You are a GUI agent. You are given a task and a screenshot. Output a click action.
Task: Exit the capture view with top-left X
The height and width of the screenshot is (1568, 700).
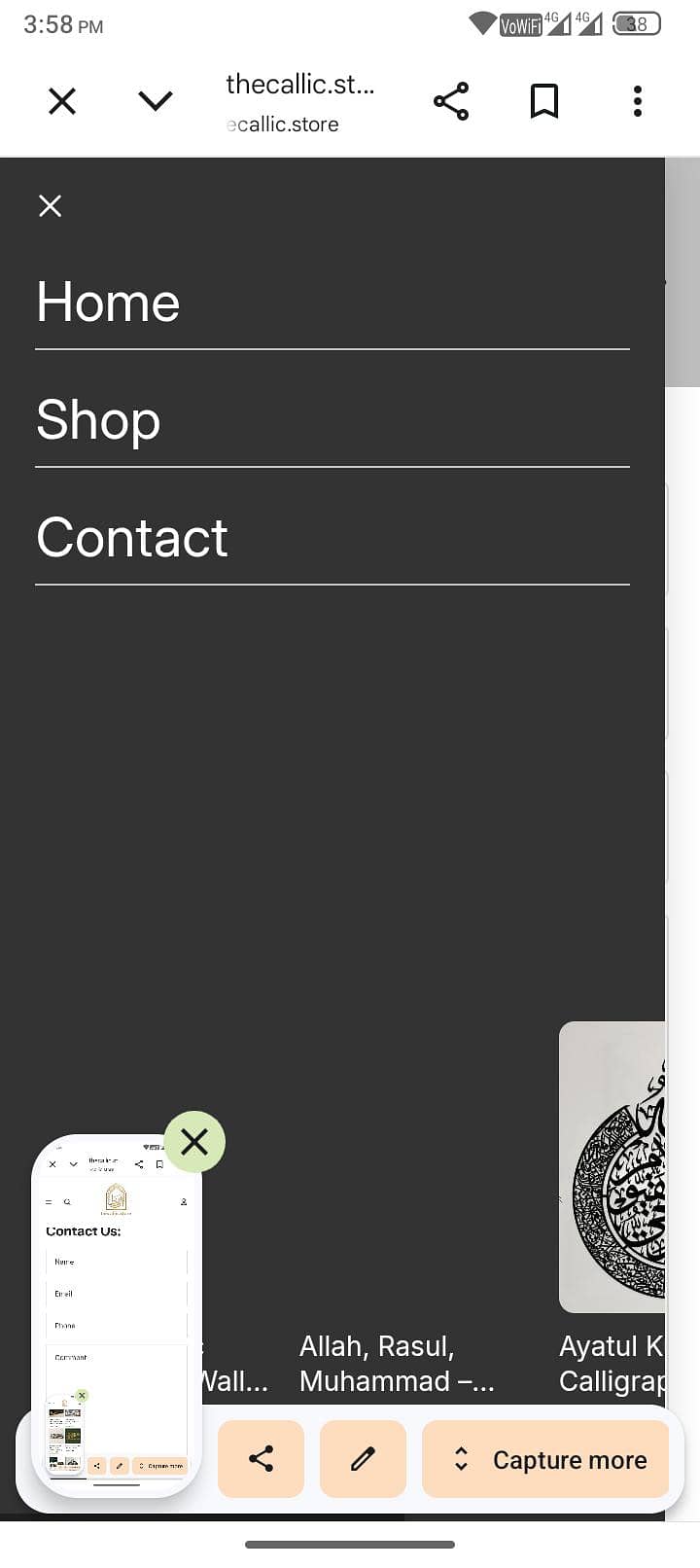61,100
